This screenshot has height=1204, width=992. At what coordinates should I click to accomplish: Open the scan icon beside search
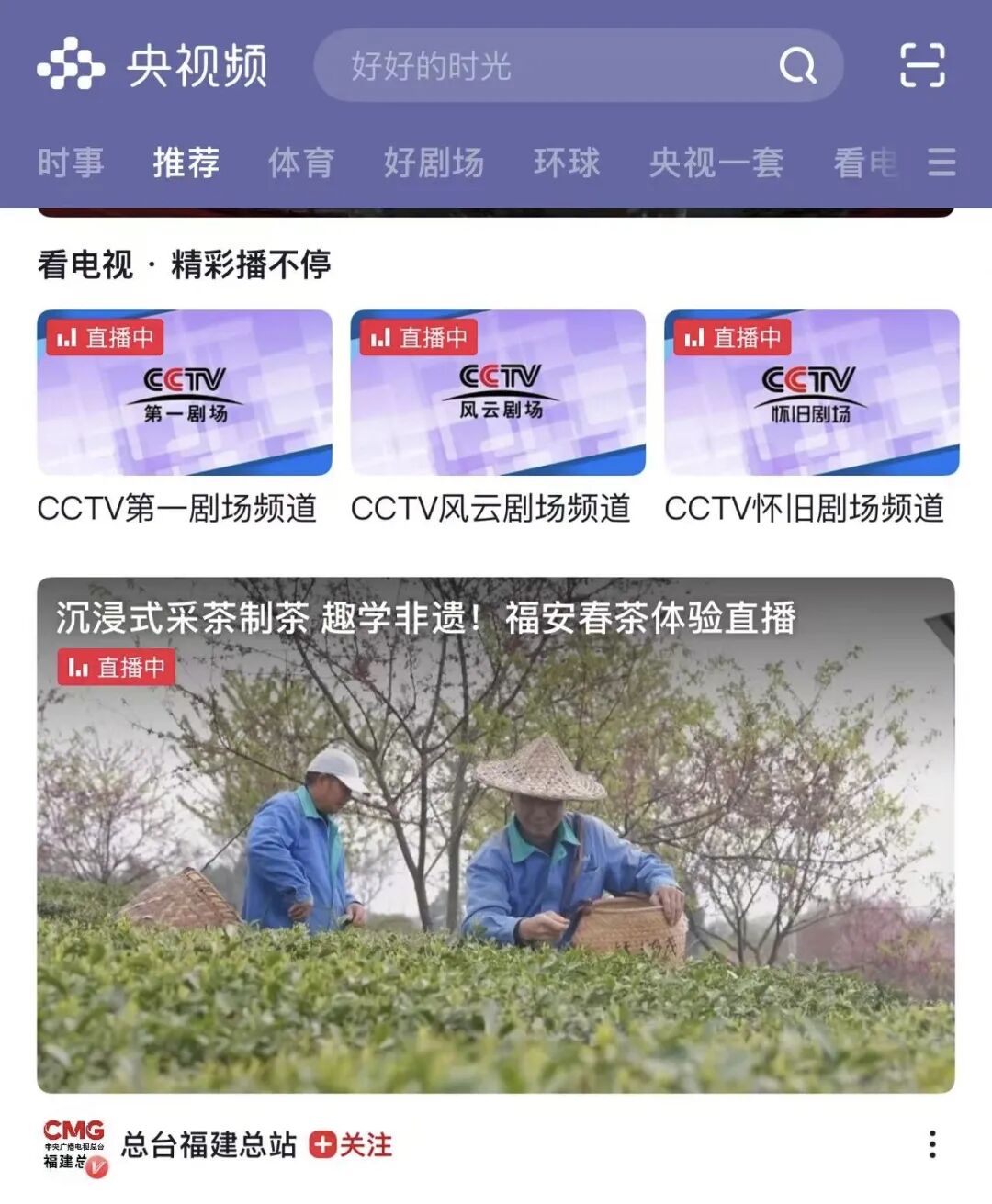pos(921,66)
